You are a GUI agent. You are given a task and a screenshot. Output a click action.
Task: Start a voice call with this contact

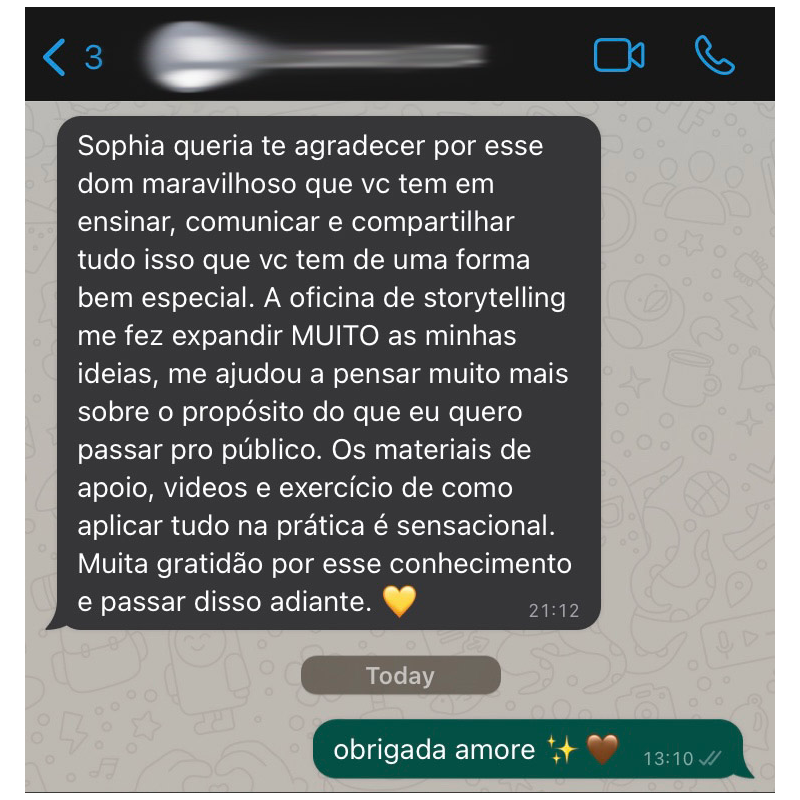point(714,56)
